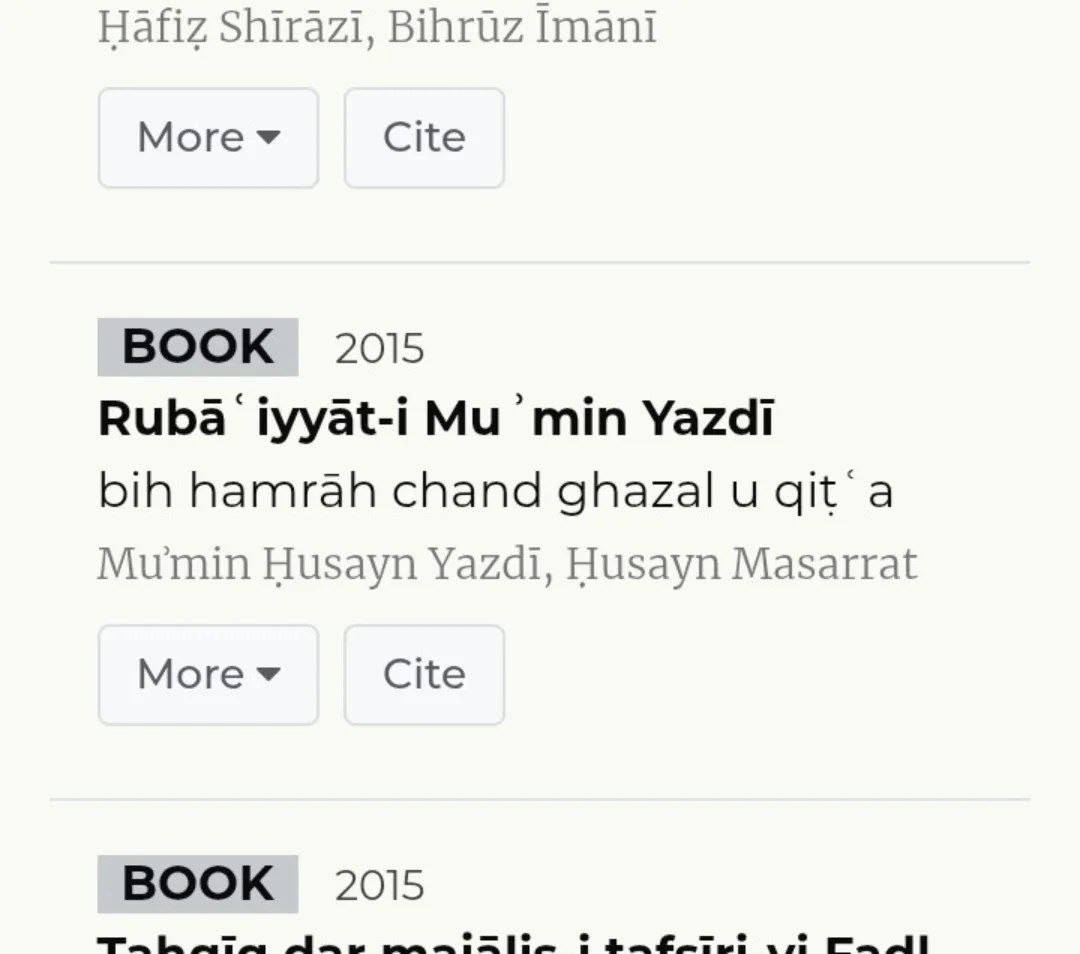Expand More under Rubāʿiyyāt-i Muʾmin Yazdī

pos(208,675)
